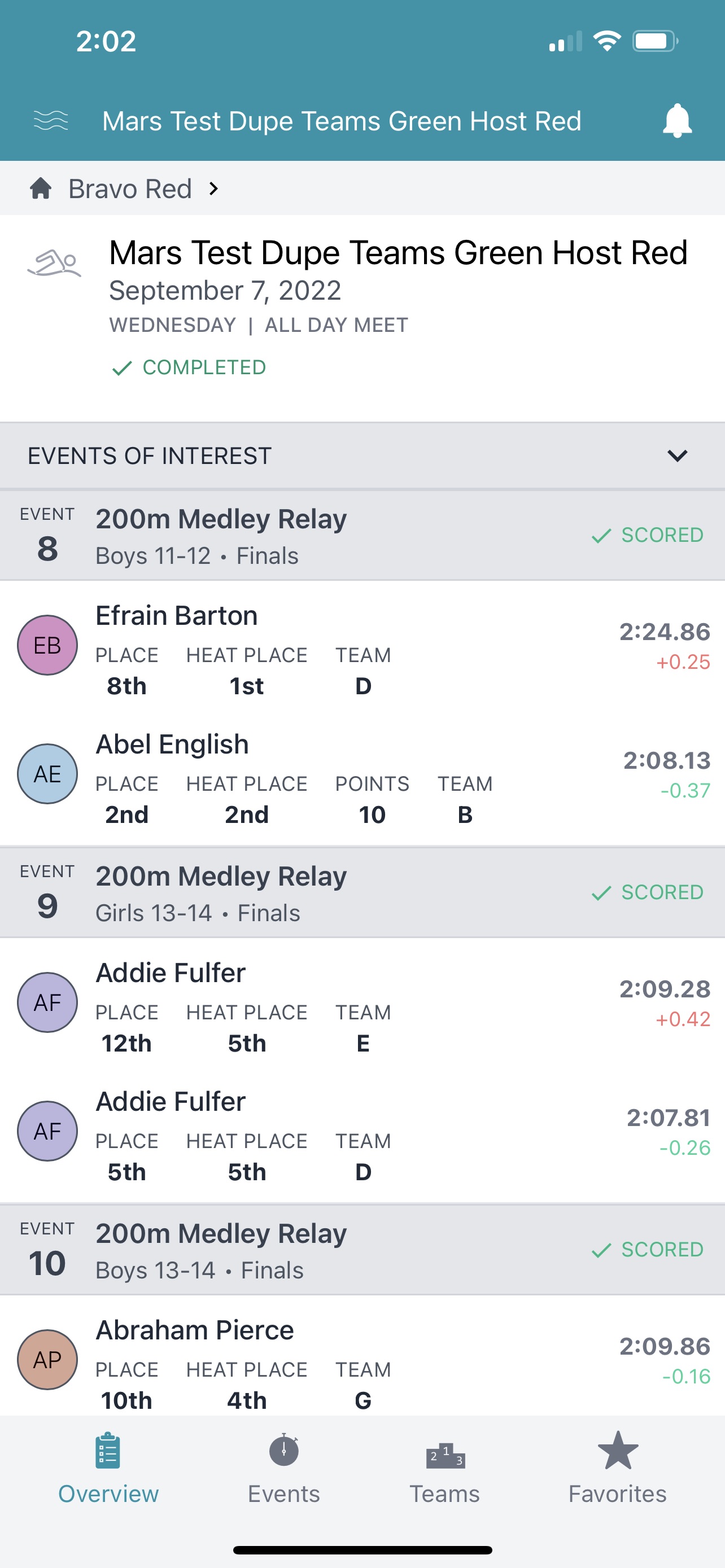This screenshot has width=725, height=1568.
Task: Open the Teams tab
Action: click(x=446, y=1481)
